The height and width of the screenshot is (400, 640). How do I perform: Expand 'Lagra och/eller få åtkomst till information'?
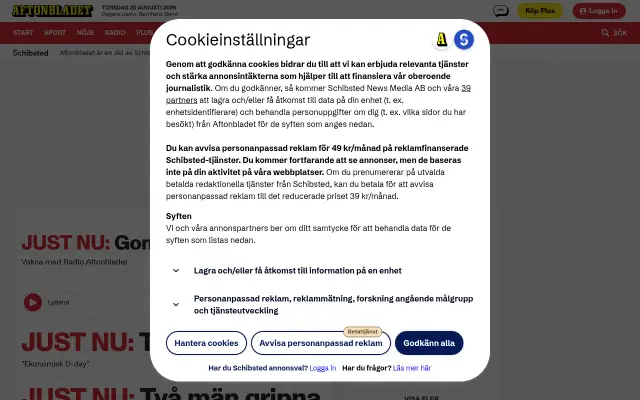(x=320, y=271)
